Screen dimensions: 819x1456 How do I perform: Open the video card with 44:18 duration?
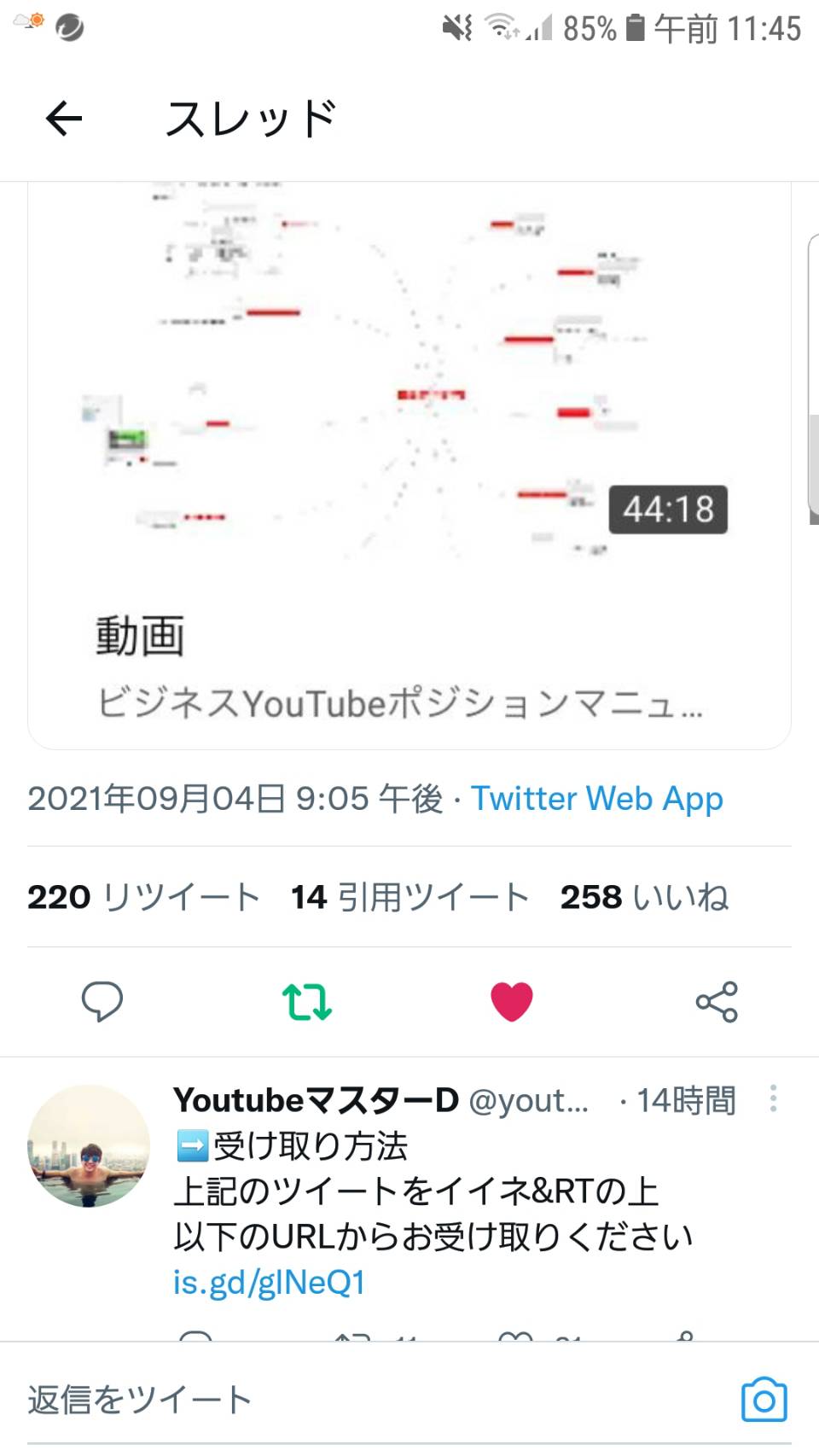(x=409, y=465)
